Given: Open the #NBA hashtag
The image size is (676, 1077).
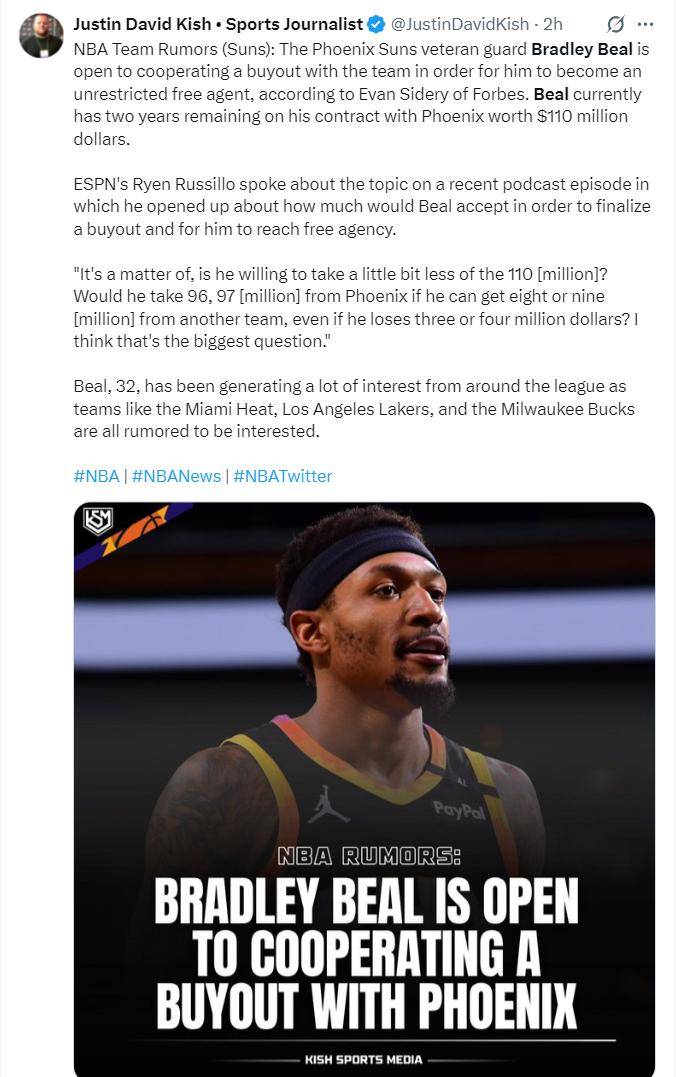Looking at the screenshot, I should (96, 476).
